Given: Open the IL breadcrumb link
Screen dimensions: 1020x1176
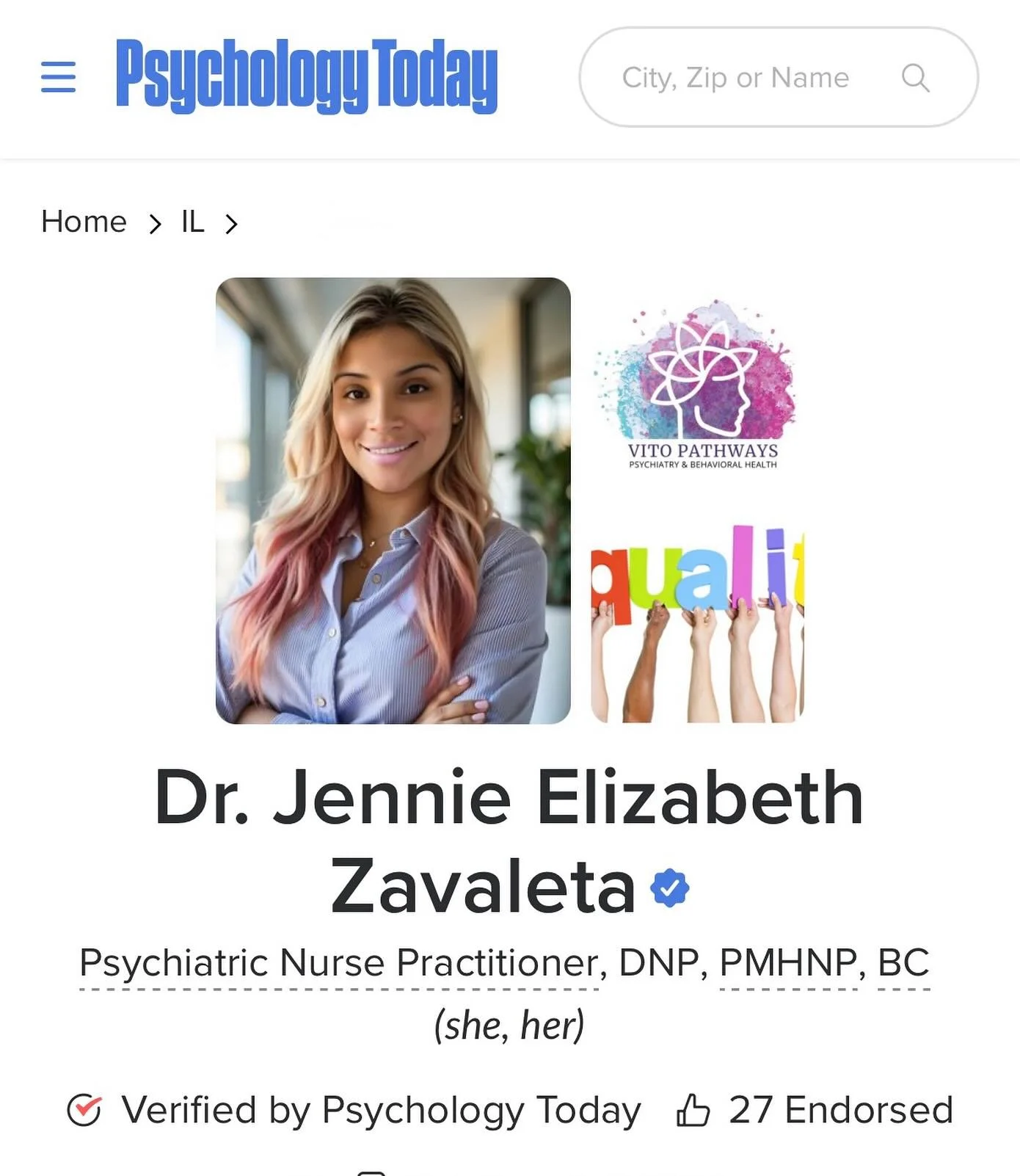Looking at the screenshot, I should 192,222.
